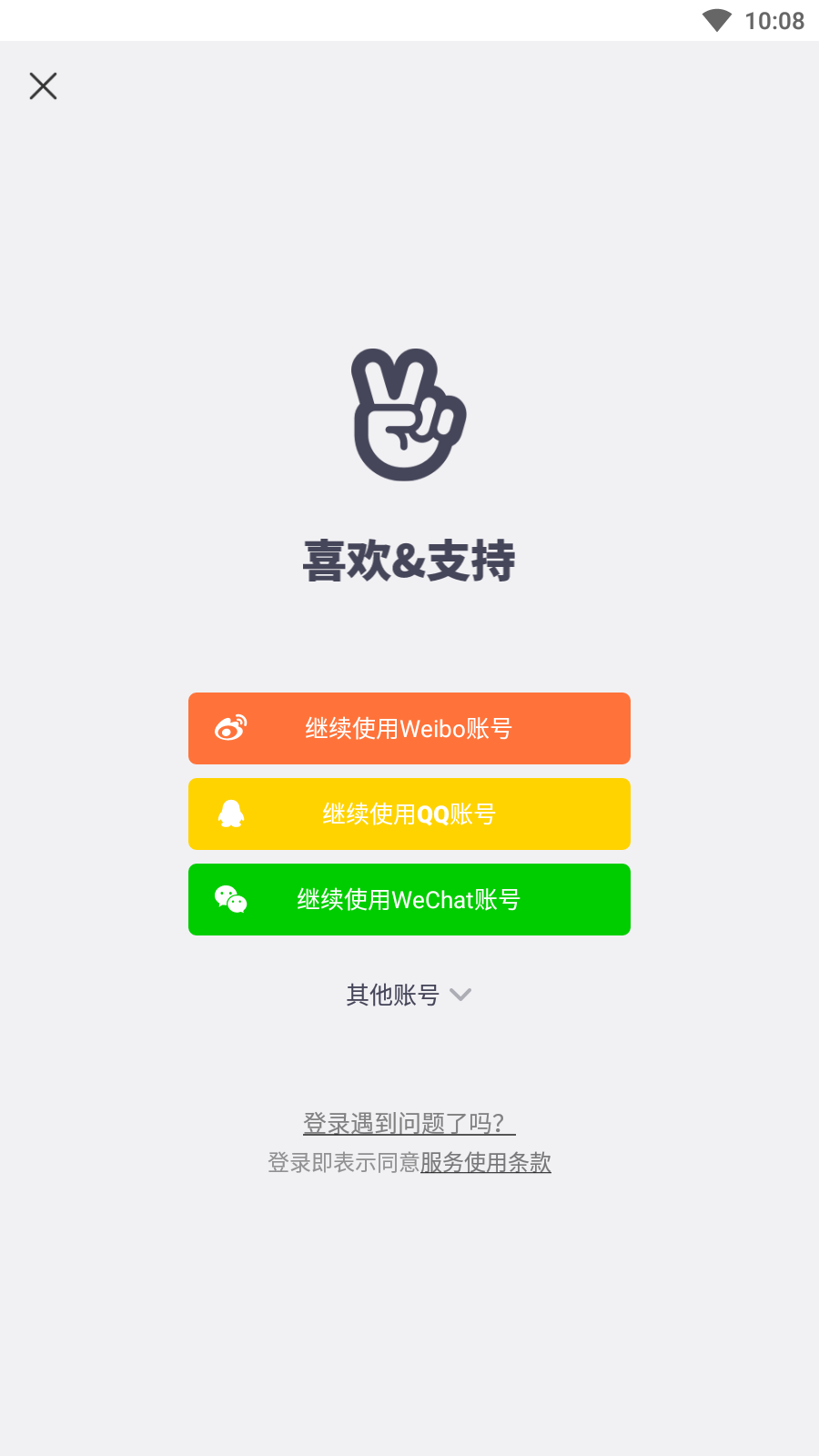The image size is (819, 1456).
Task: Continue with WeChat account
Action: click(x=409, y=899)
